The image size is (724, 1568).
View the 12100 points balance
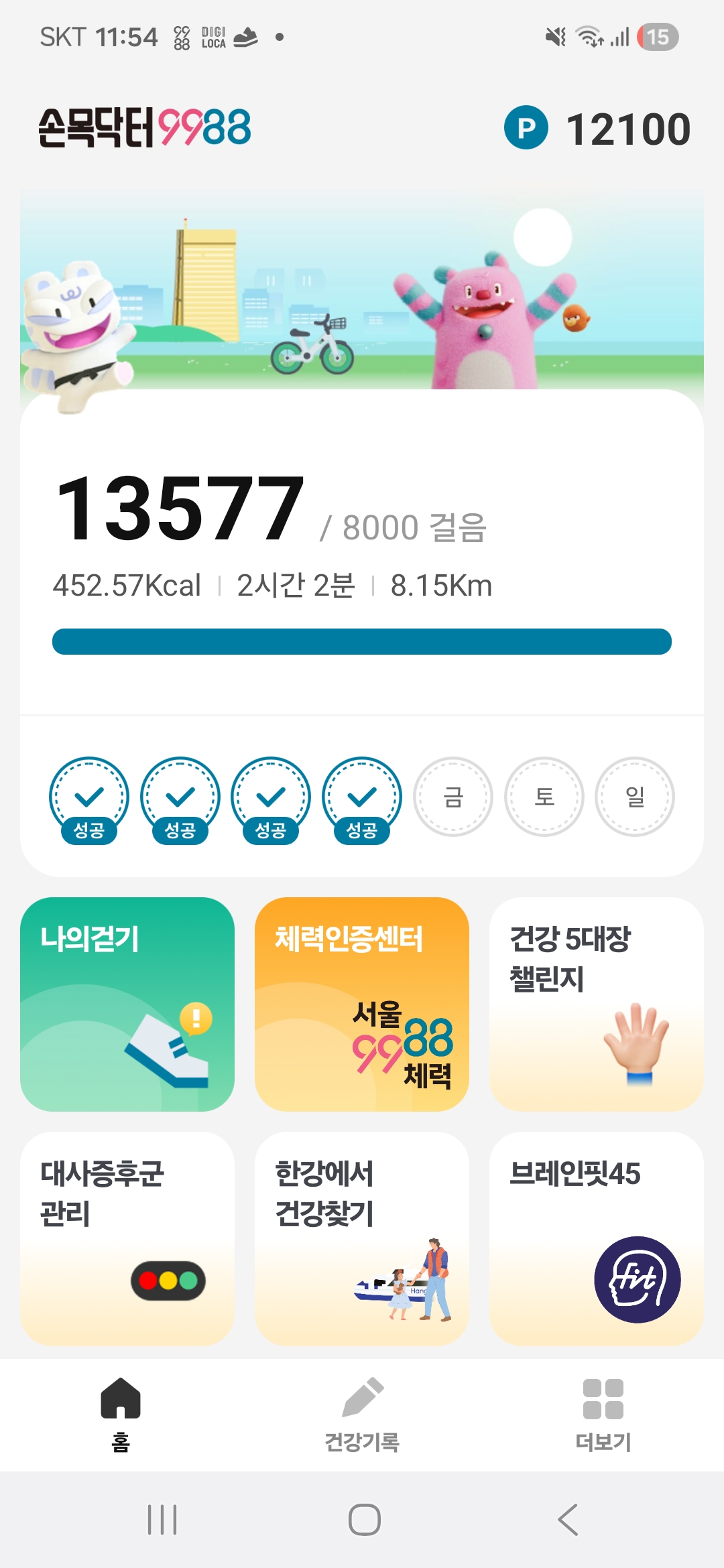tap(598, 128)
